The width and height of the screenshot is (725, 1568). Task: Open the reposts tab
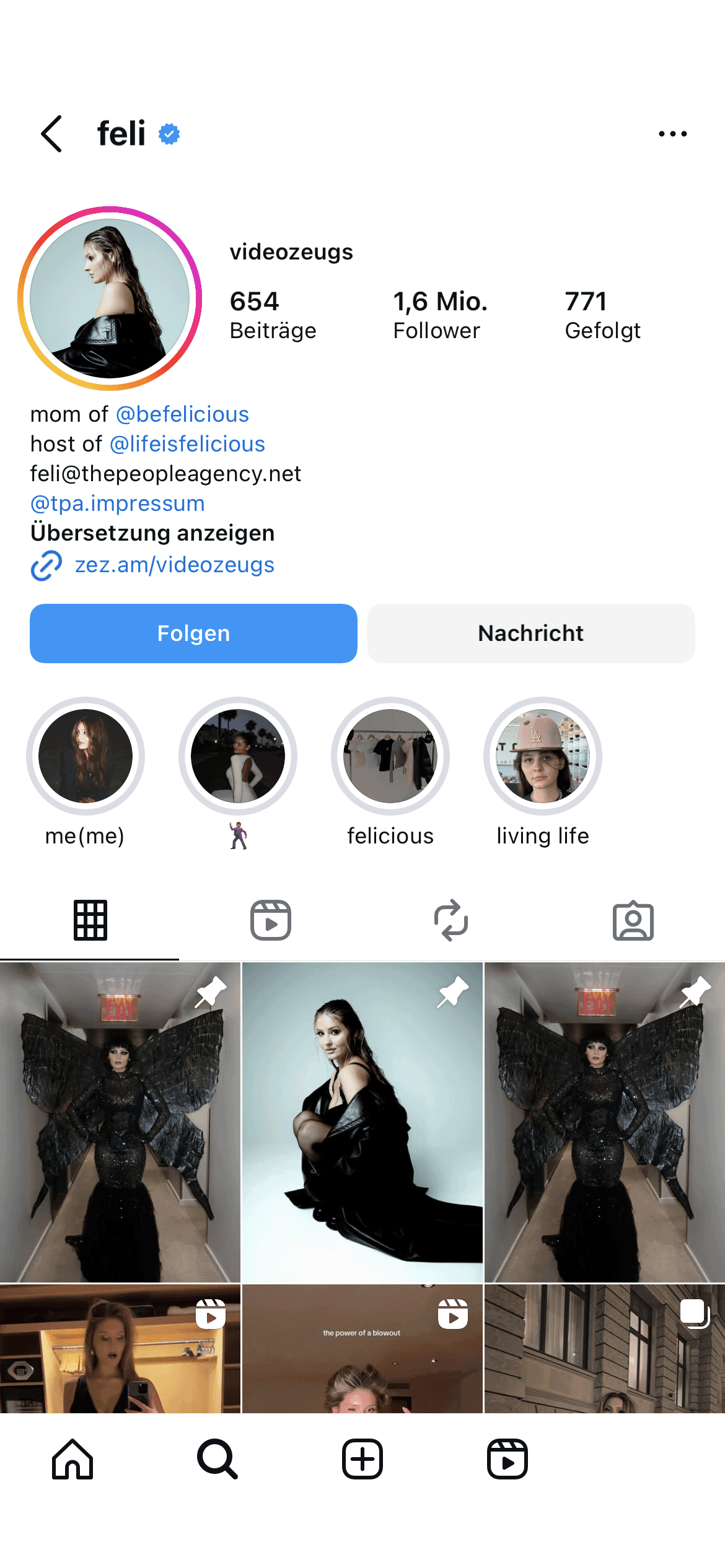pyautogui.click(x=452, y=921)
